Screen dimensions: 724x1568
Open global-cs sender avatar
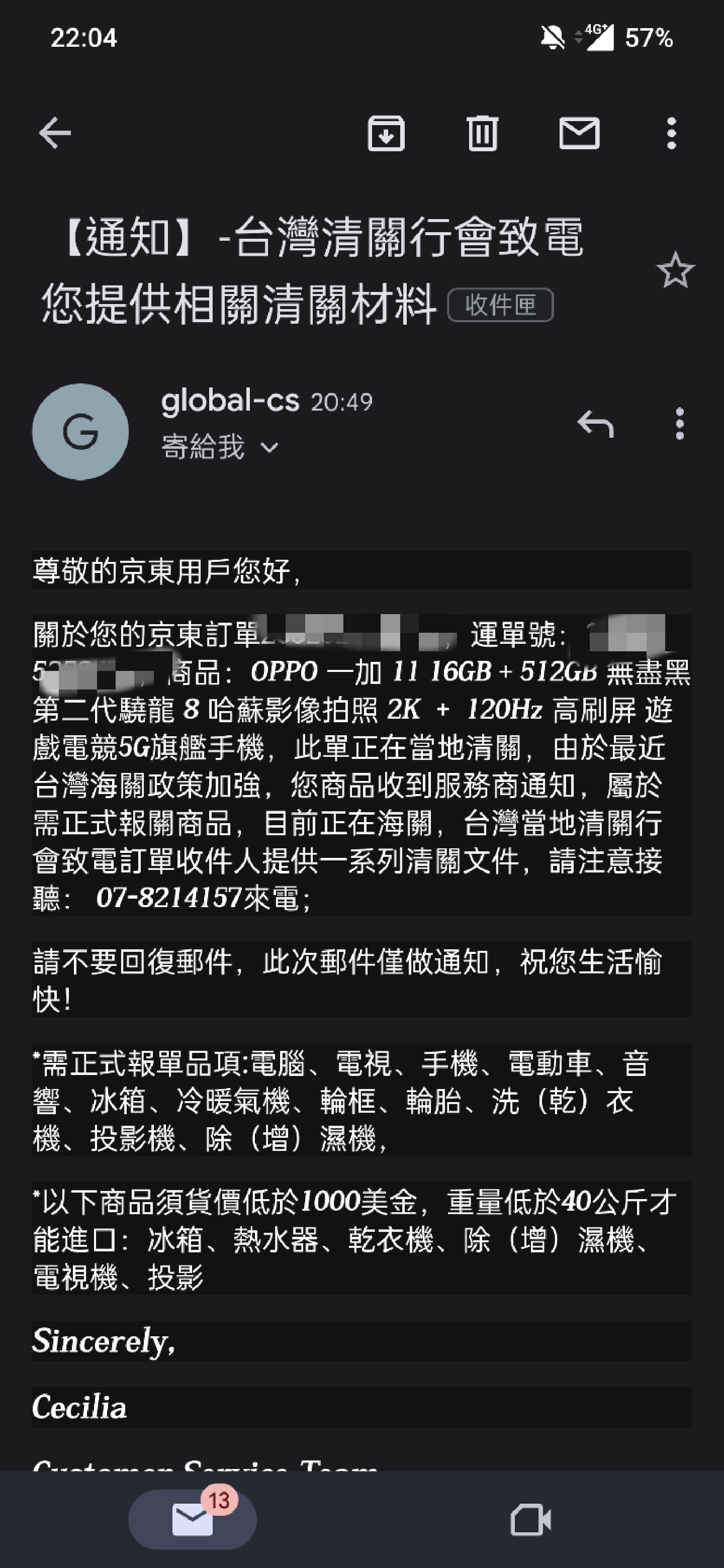pos(80,432)
